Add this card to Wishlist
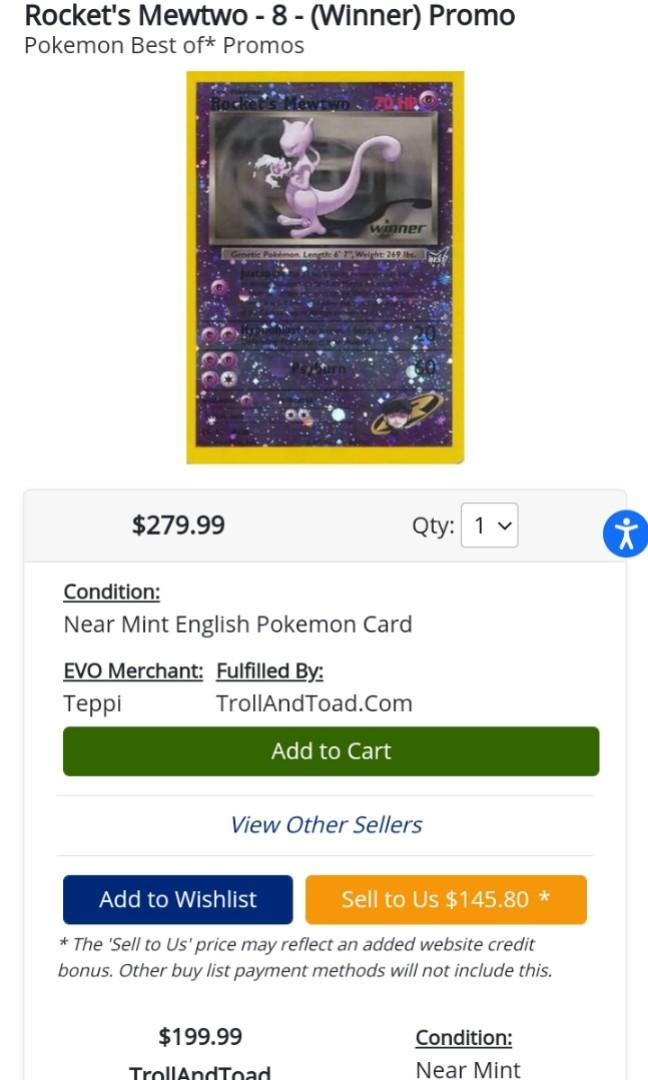Screen dimensions: 648x1080 (178, 899)
